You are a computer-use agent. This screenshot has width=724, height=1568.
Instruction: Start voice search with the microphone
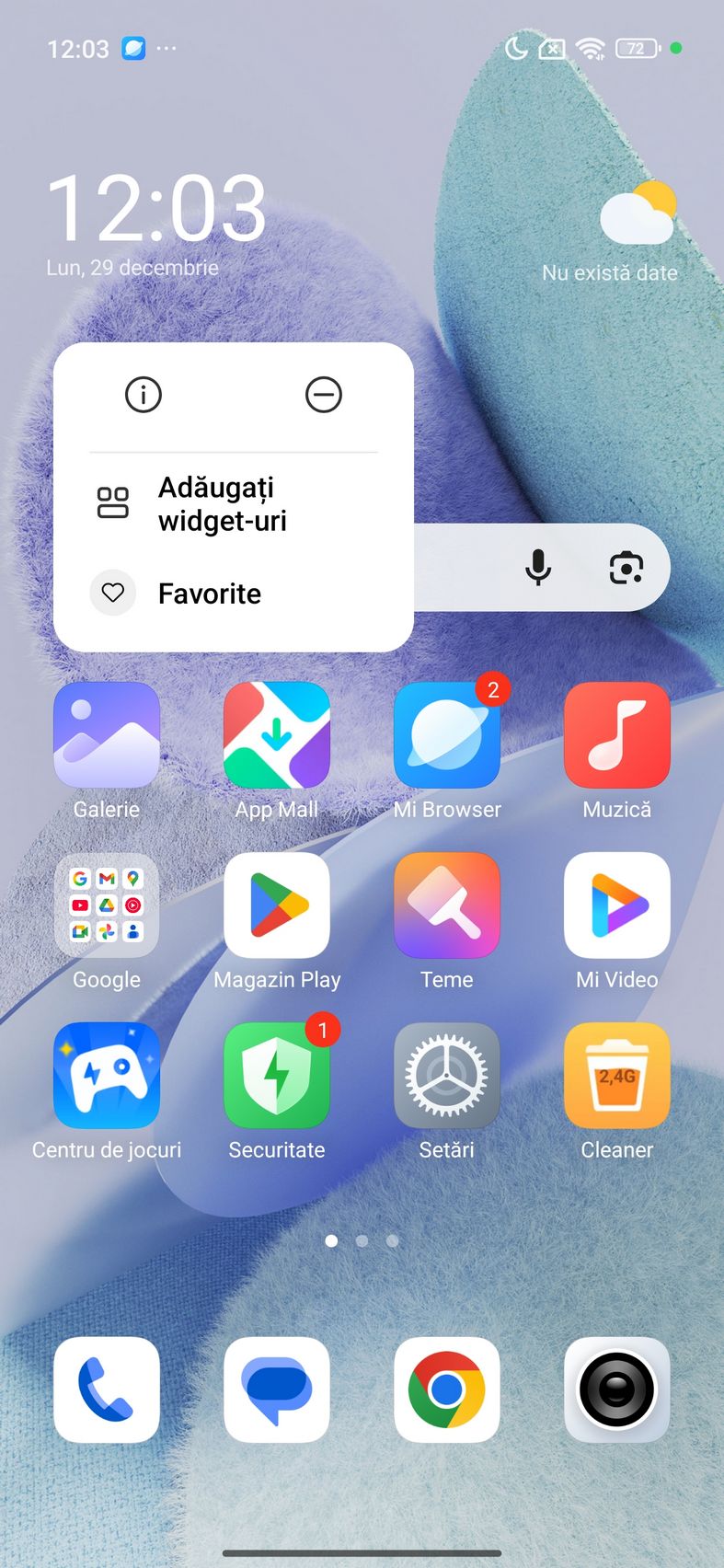coord(538,568)
